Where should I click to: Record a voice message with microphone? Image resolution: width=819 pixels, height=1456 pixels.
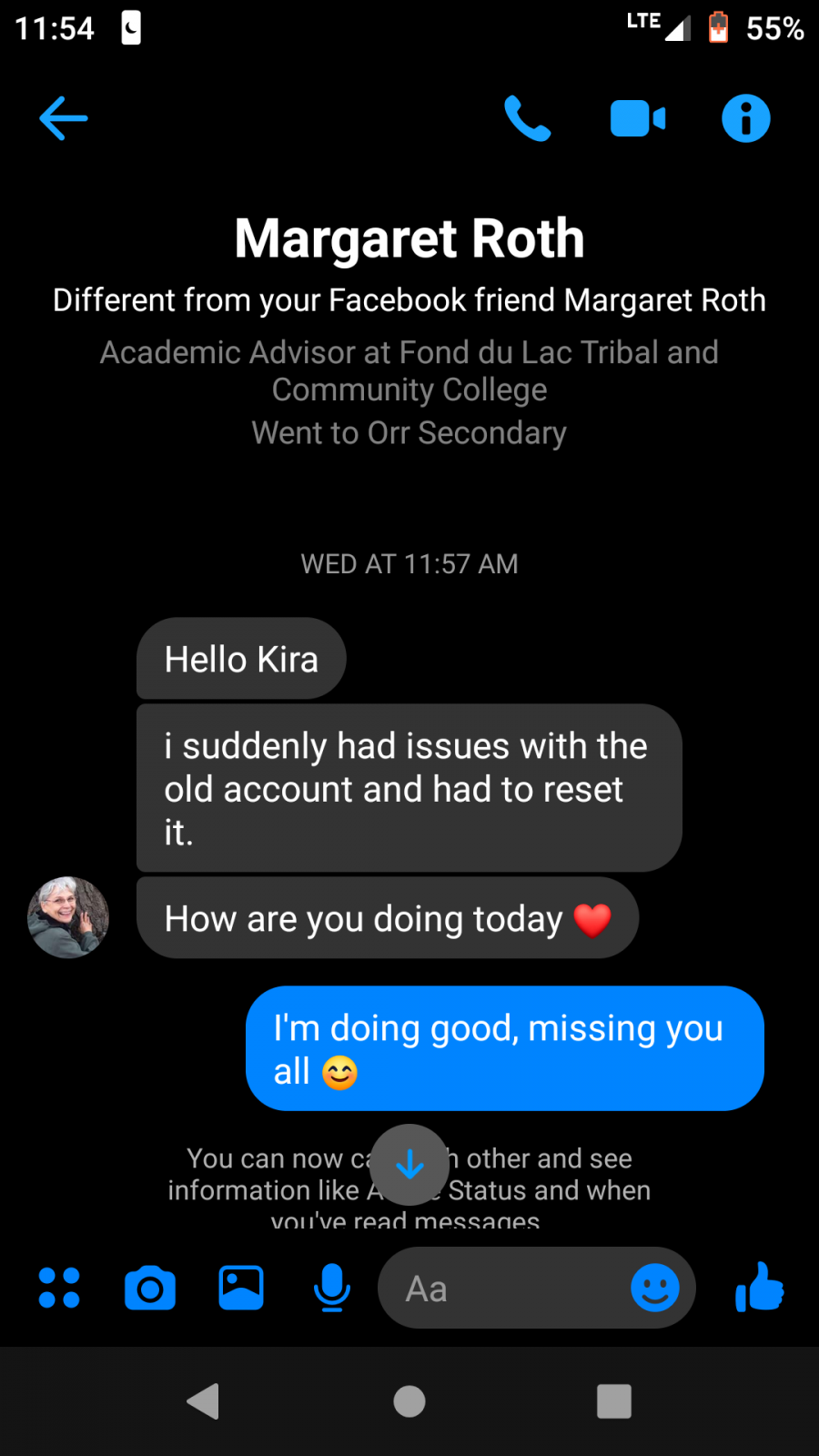pos(332,1289)
